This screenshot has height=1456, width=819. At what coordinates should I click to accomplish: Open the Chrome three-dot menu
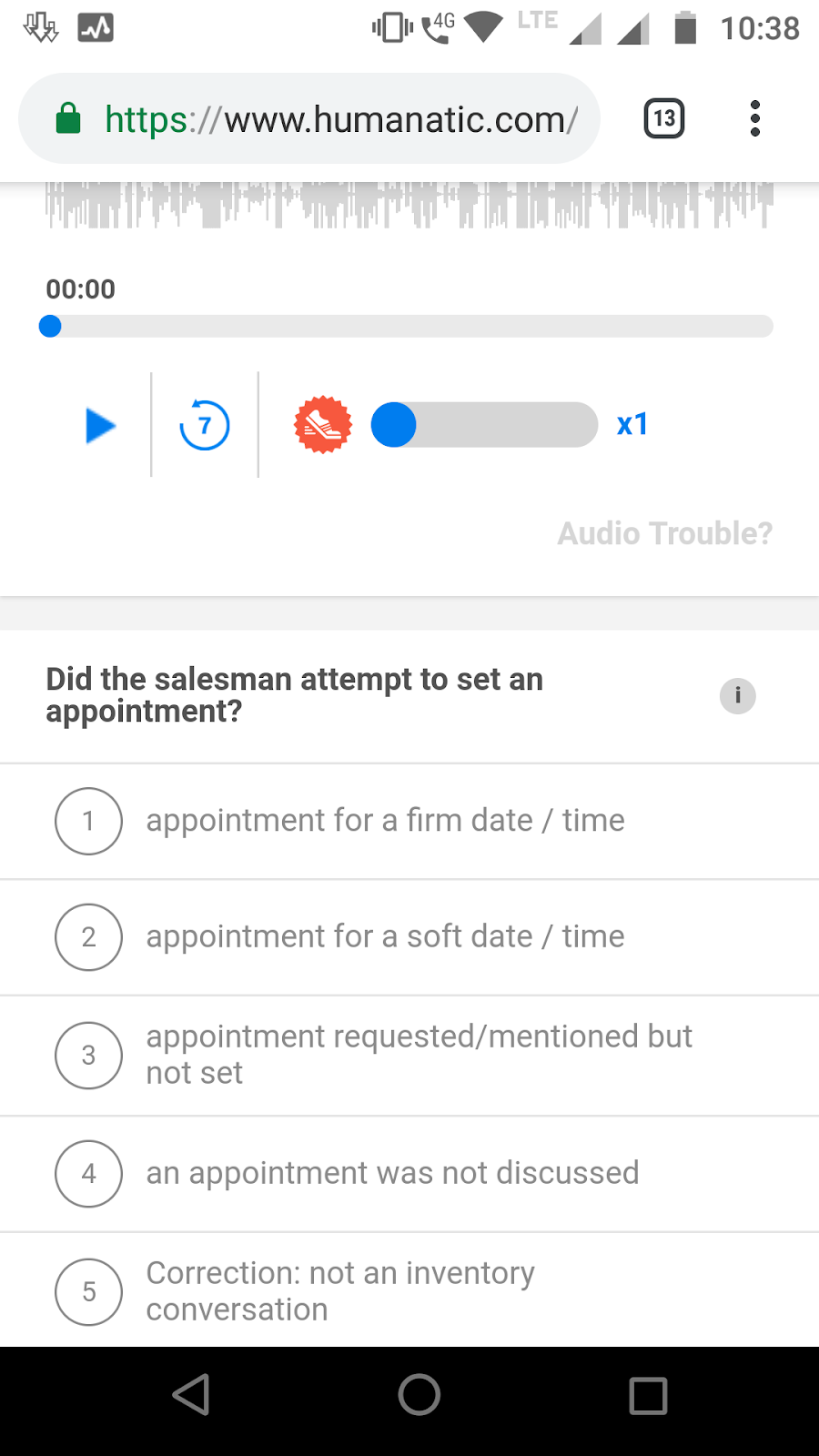754,117
